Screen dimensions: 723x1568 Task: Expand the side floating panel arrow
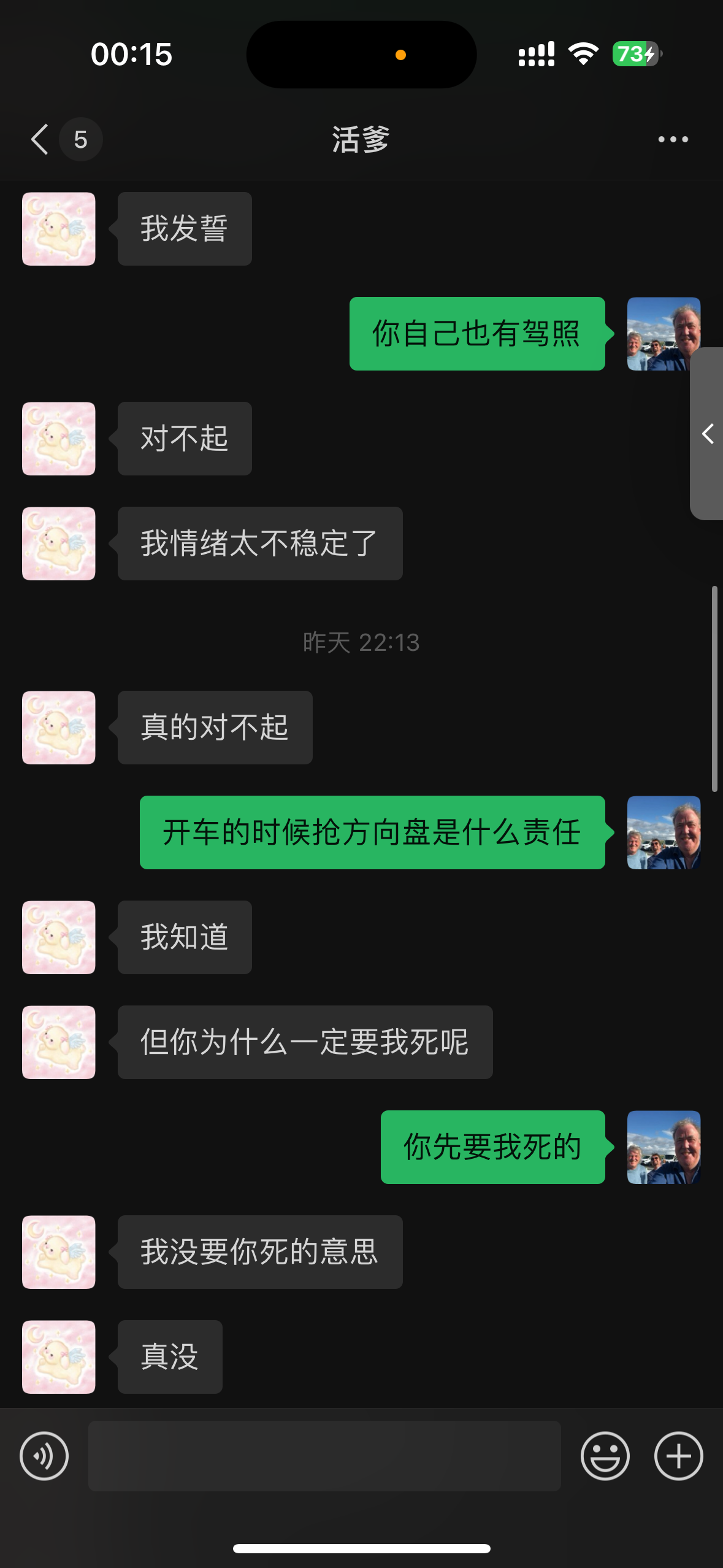pos(707,434)
